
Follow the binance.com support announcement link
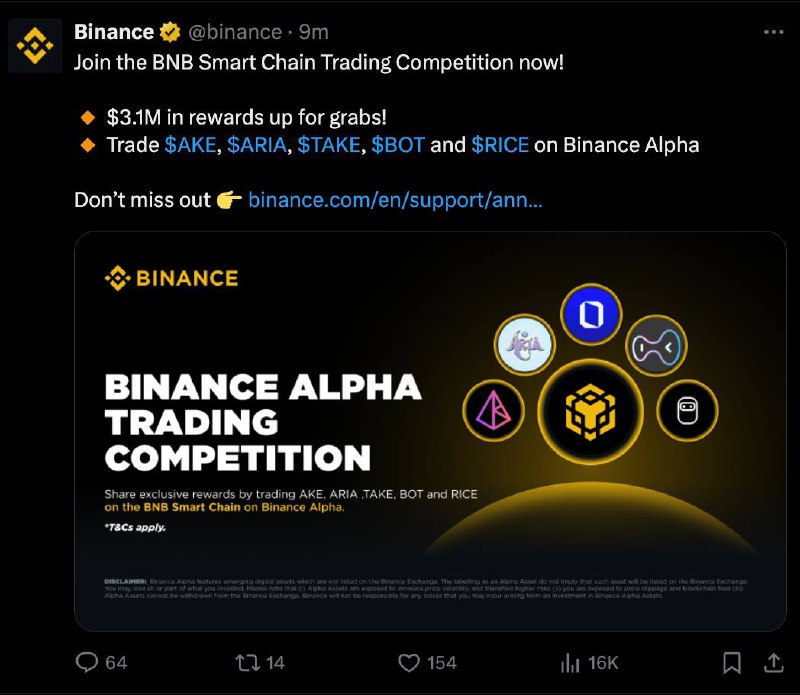(x=395, y=200)
